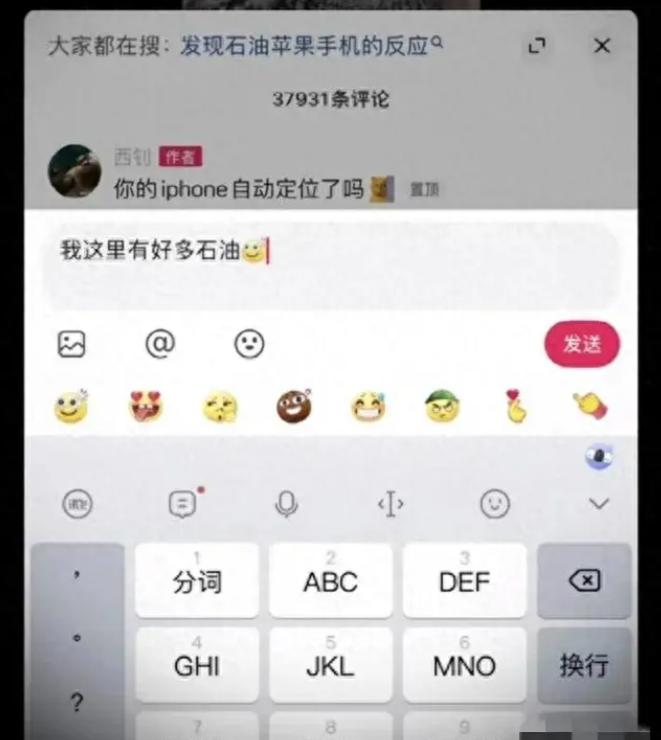This screenshot has width=661, height=740.
Task: Open the keyboard's emoji panel
Action: [x=495, y=504]
